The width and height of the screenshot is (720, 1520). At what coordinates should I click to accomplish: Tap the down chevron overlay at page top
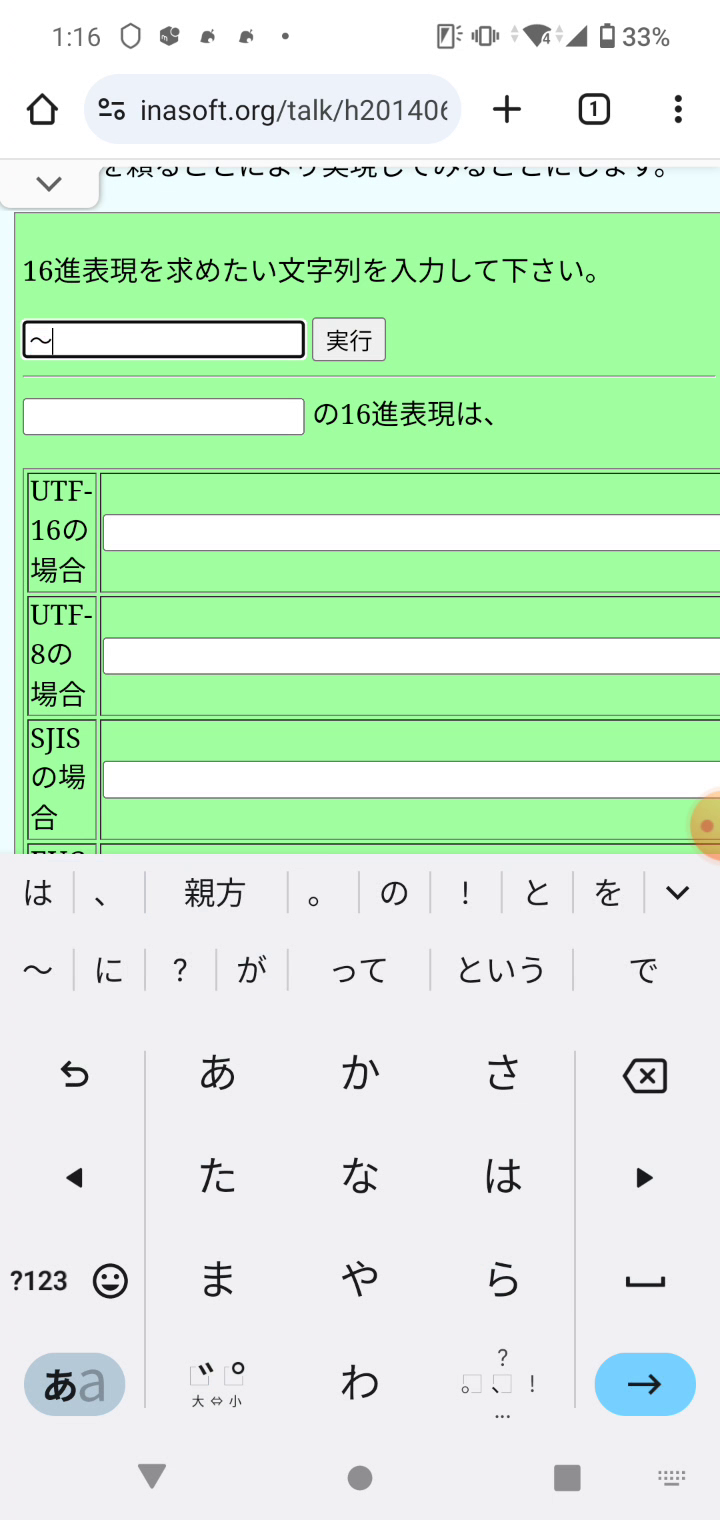click(x=47, y=183)
